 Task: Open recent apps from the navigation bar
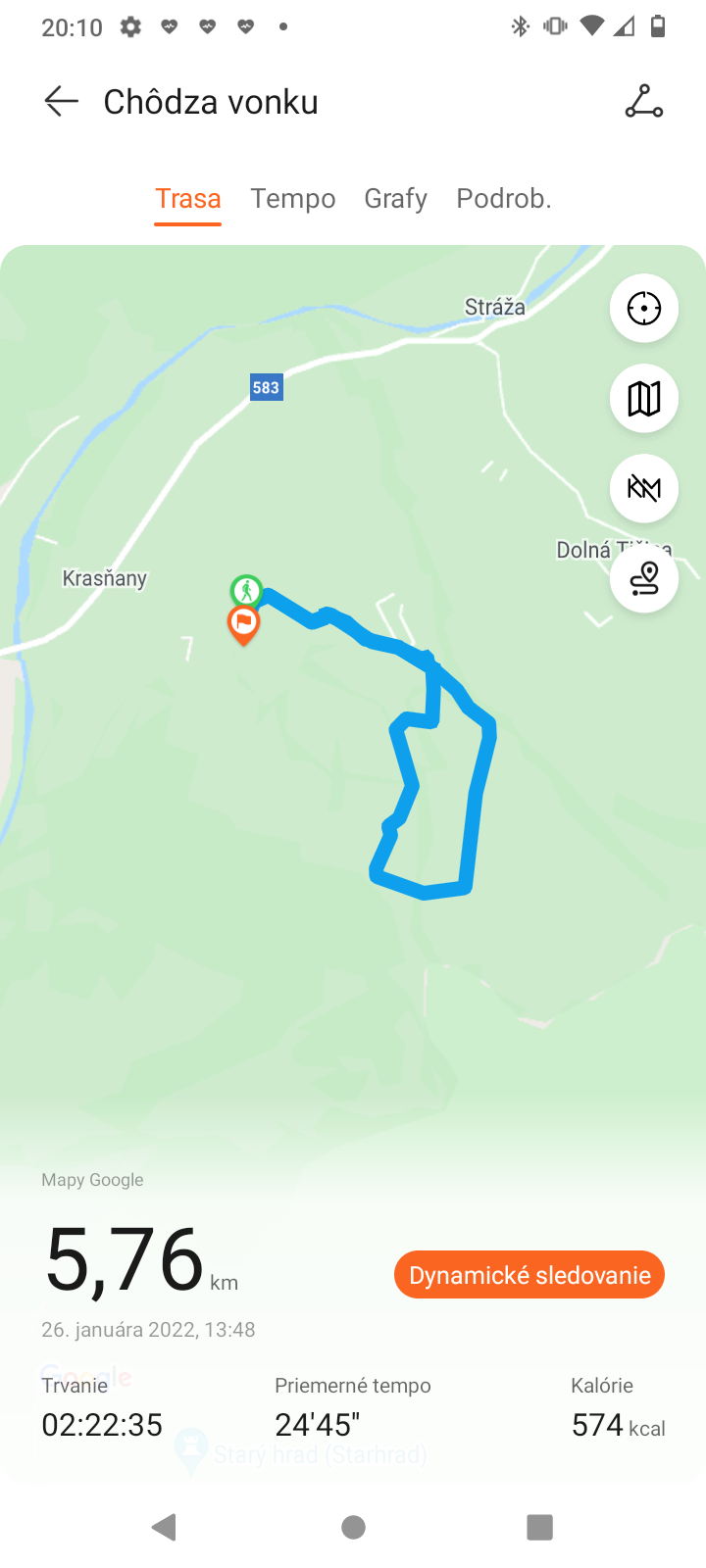540,1527
